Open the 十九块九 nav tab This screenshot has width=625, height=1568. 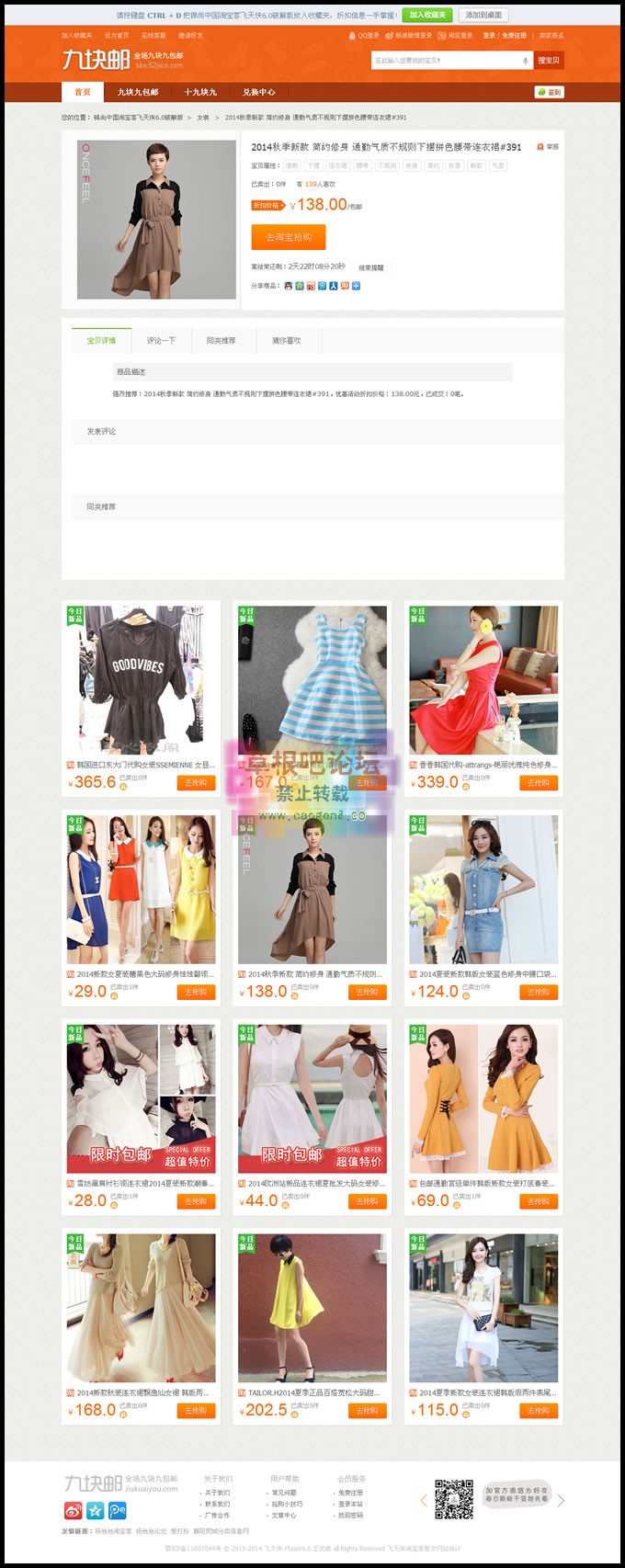(x=200, y=92)
